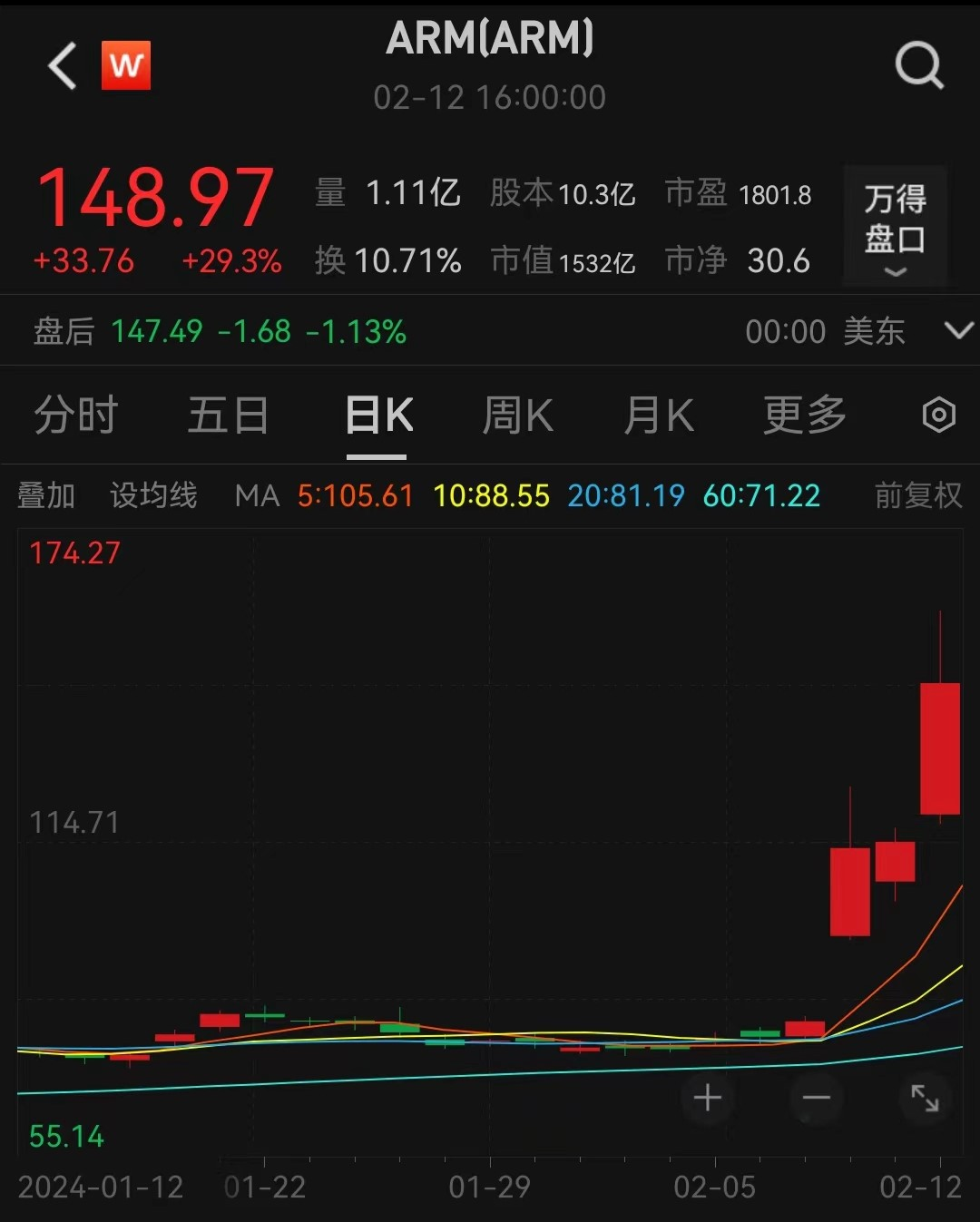Screen dimensions: 980x1222
Task: Zoom in the chart with plus button
Action: click(708, 1098)
